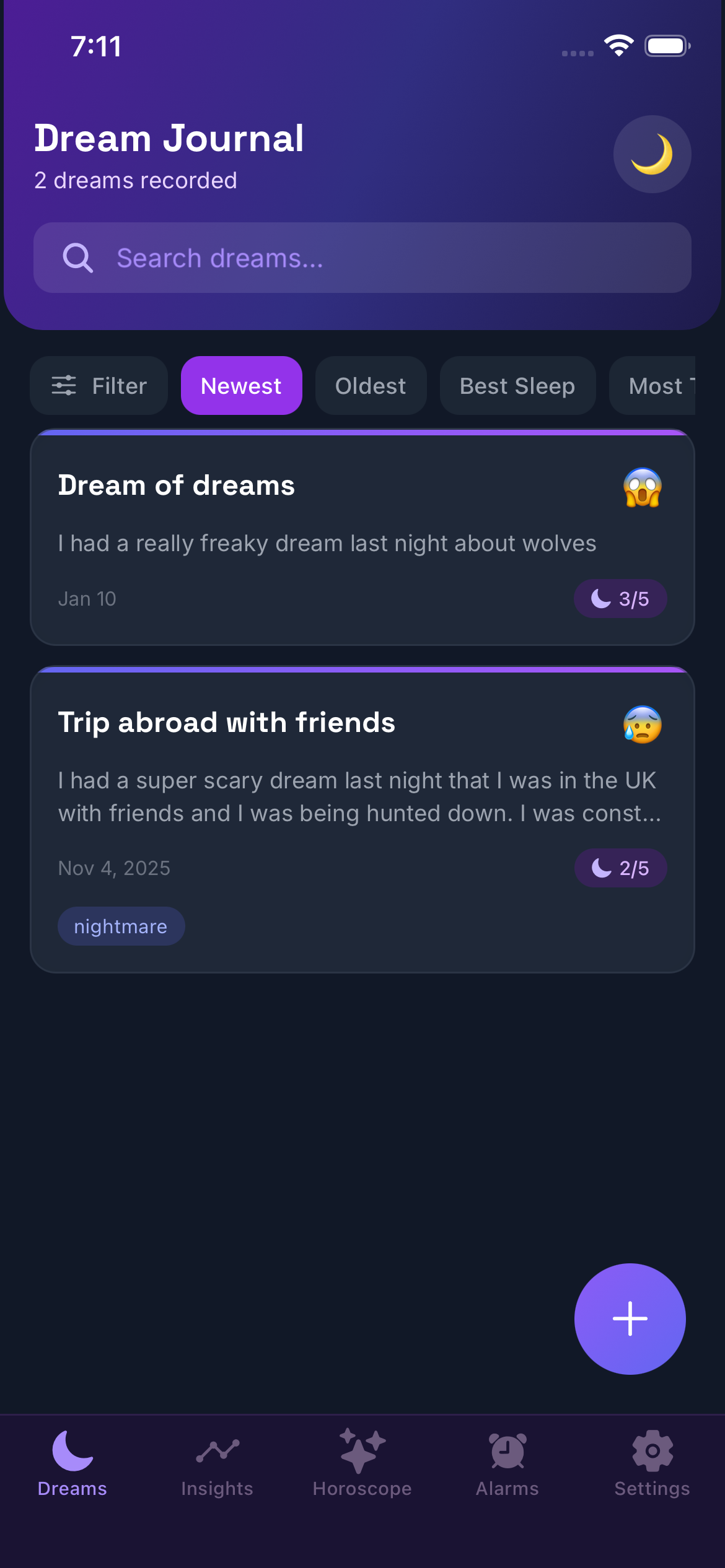
Task: Open the Filter options
Action: (x=99, y=385)
